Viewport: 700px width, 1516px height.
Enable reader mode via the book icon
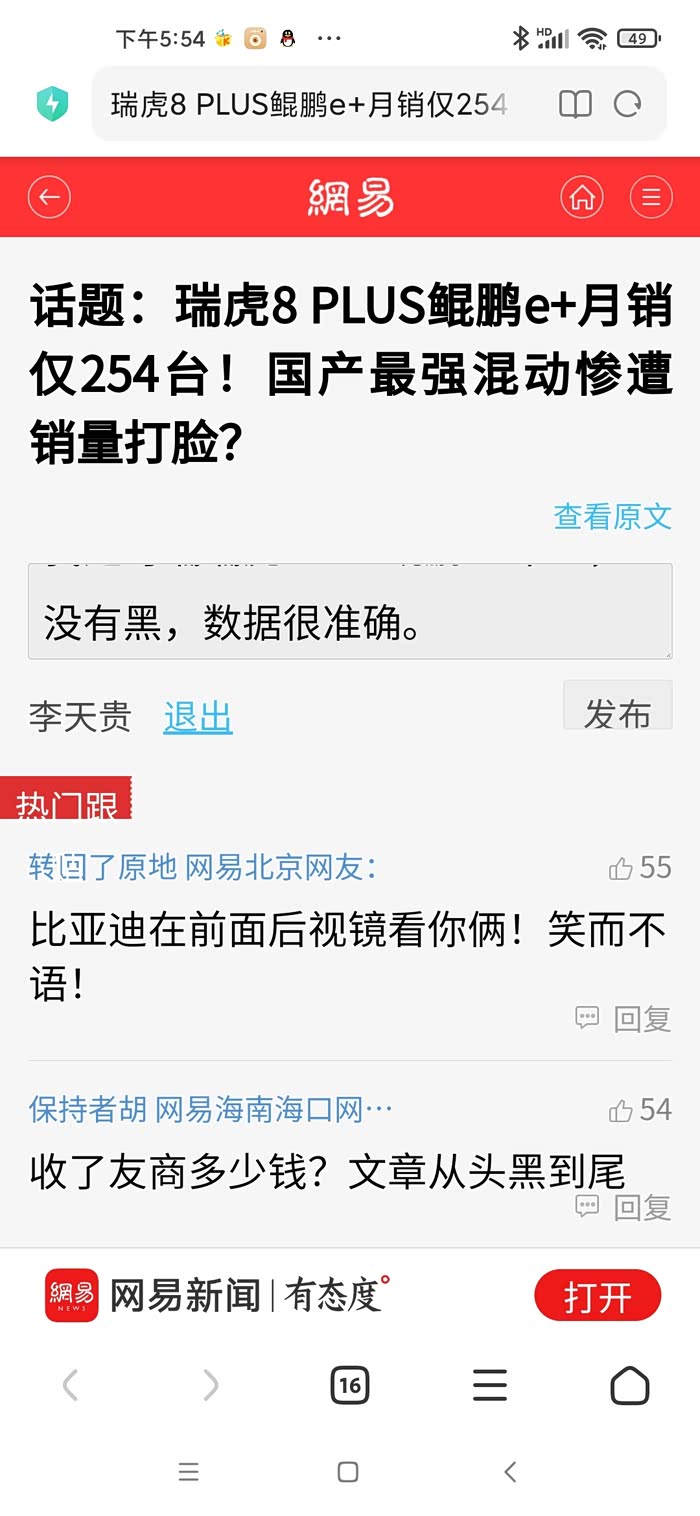click(575, 104)
